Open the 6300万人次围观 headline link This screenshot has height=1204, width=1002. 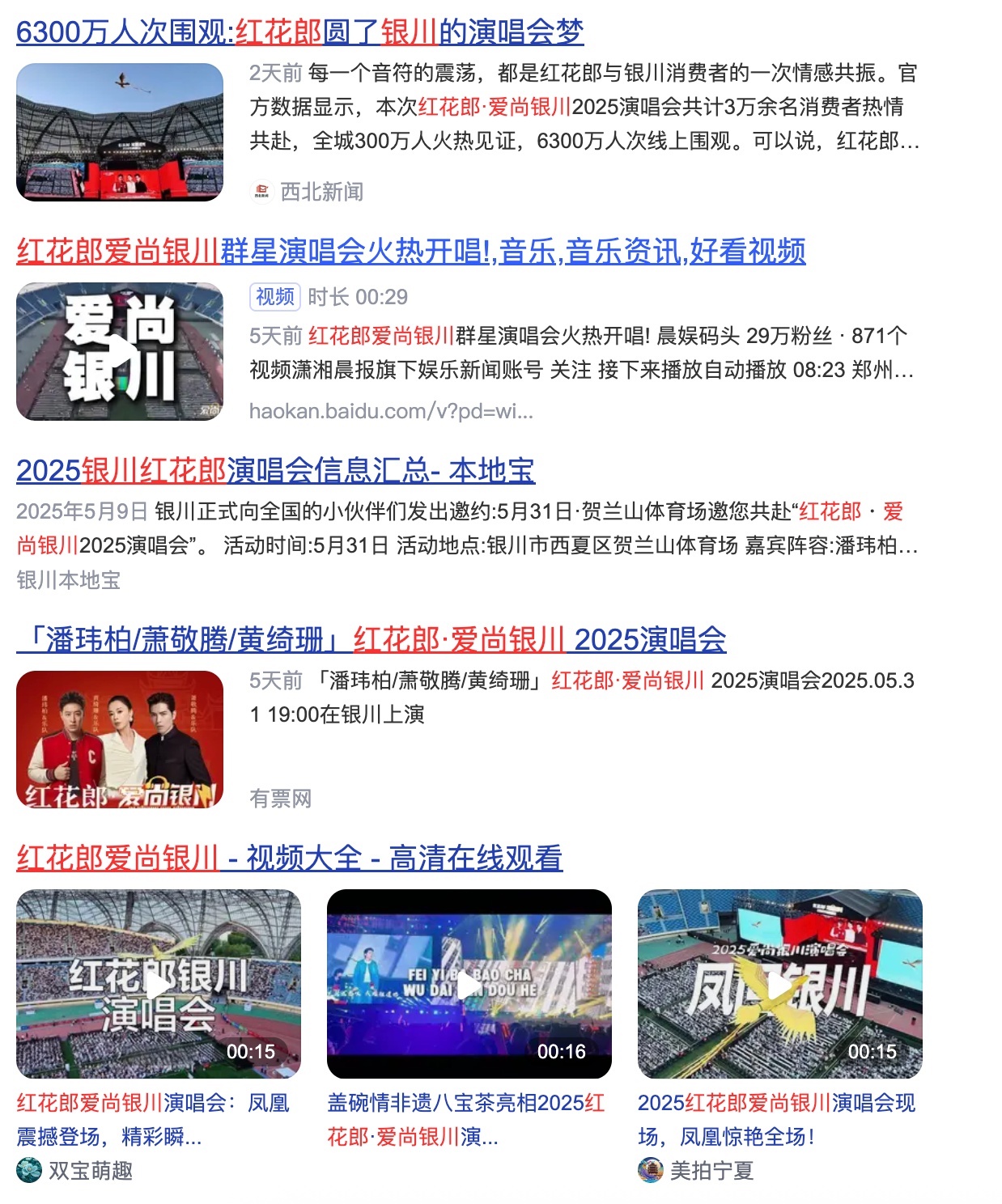(x=299, y=32)
